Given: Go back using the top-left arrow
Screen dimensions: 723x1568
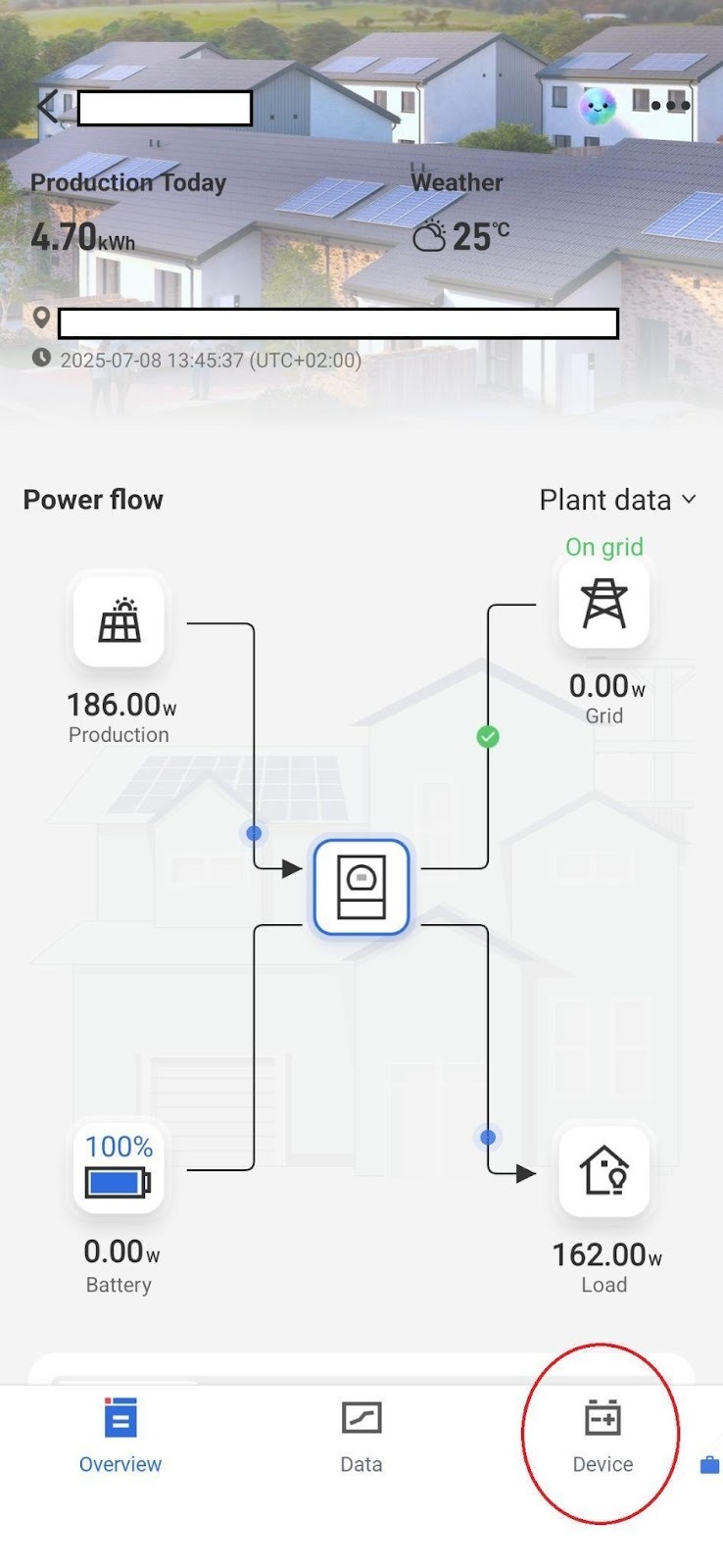Looking at the screenshot, I should 47,106.
